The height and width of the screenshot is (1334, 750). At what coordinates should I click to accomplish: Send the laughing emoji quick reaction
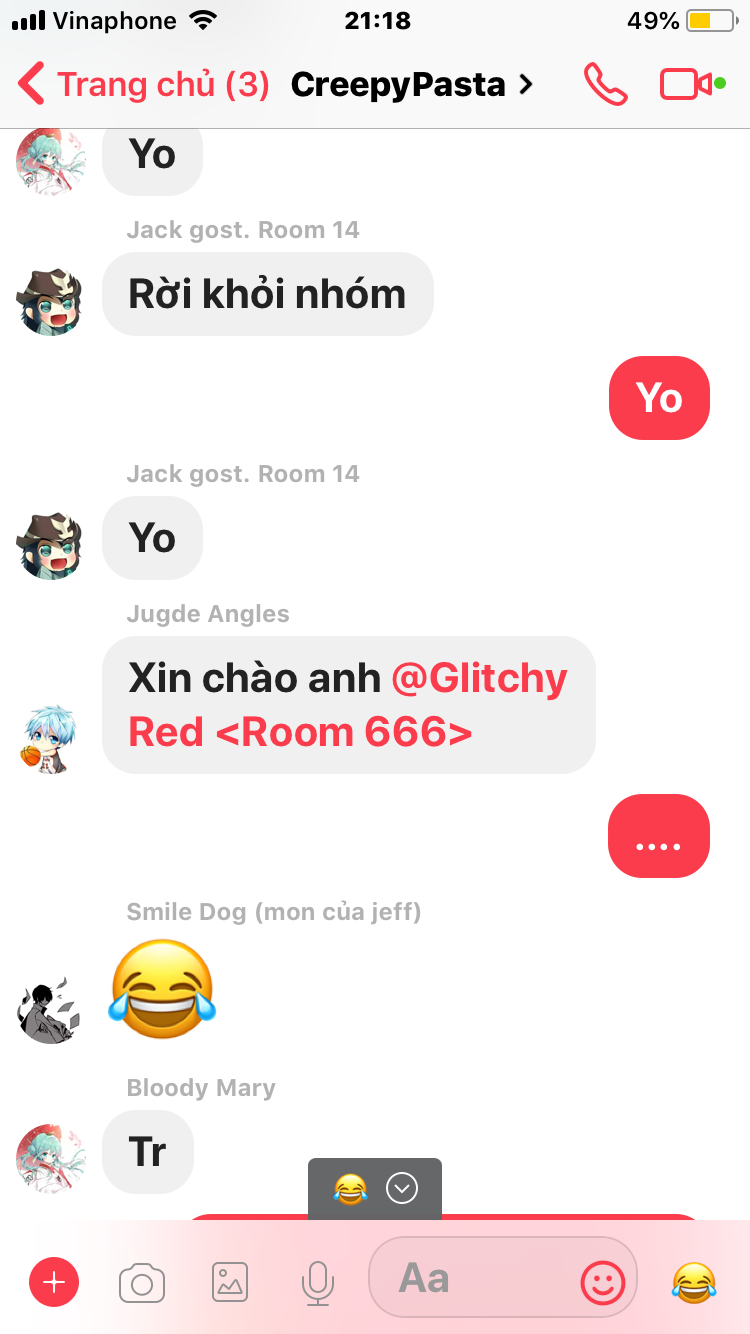pos(695,1281)
